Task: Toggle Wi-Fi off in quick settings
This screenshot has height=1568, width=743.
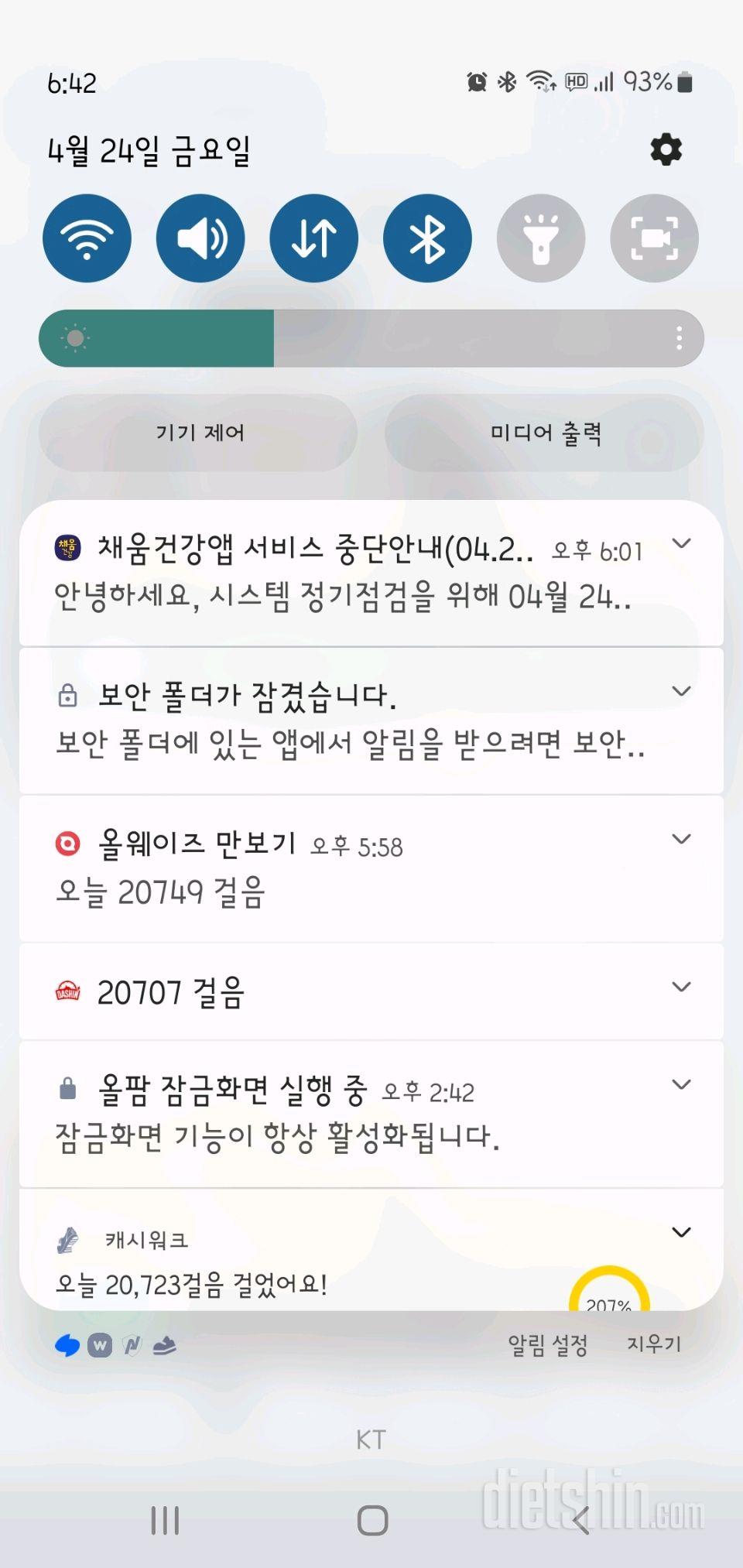Action: (87, 238)
